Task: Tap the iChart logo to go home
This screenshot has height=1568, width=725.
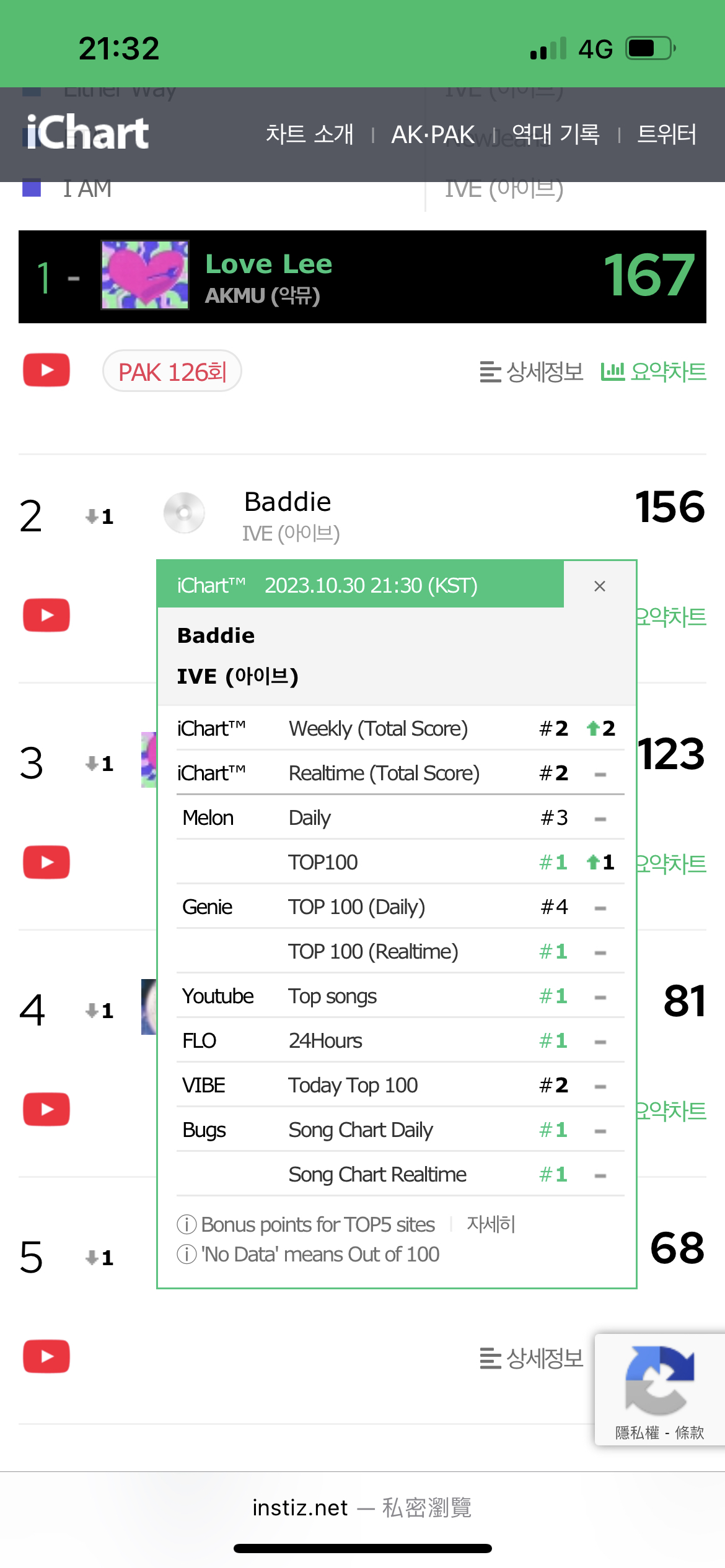Action: pos(87,132)
